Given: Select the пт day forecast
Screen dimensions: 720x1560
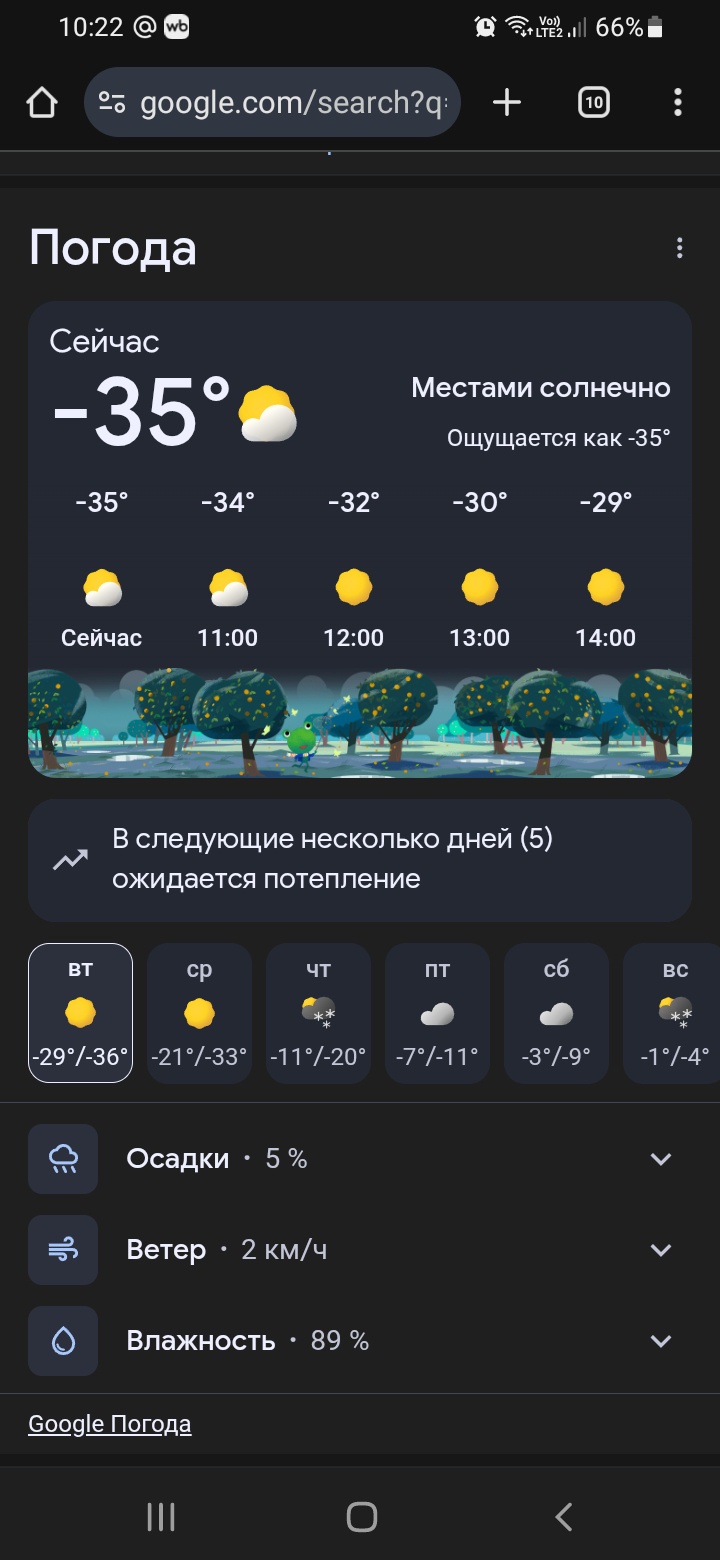Looking at the screenshot, I should [437, 1012].
